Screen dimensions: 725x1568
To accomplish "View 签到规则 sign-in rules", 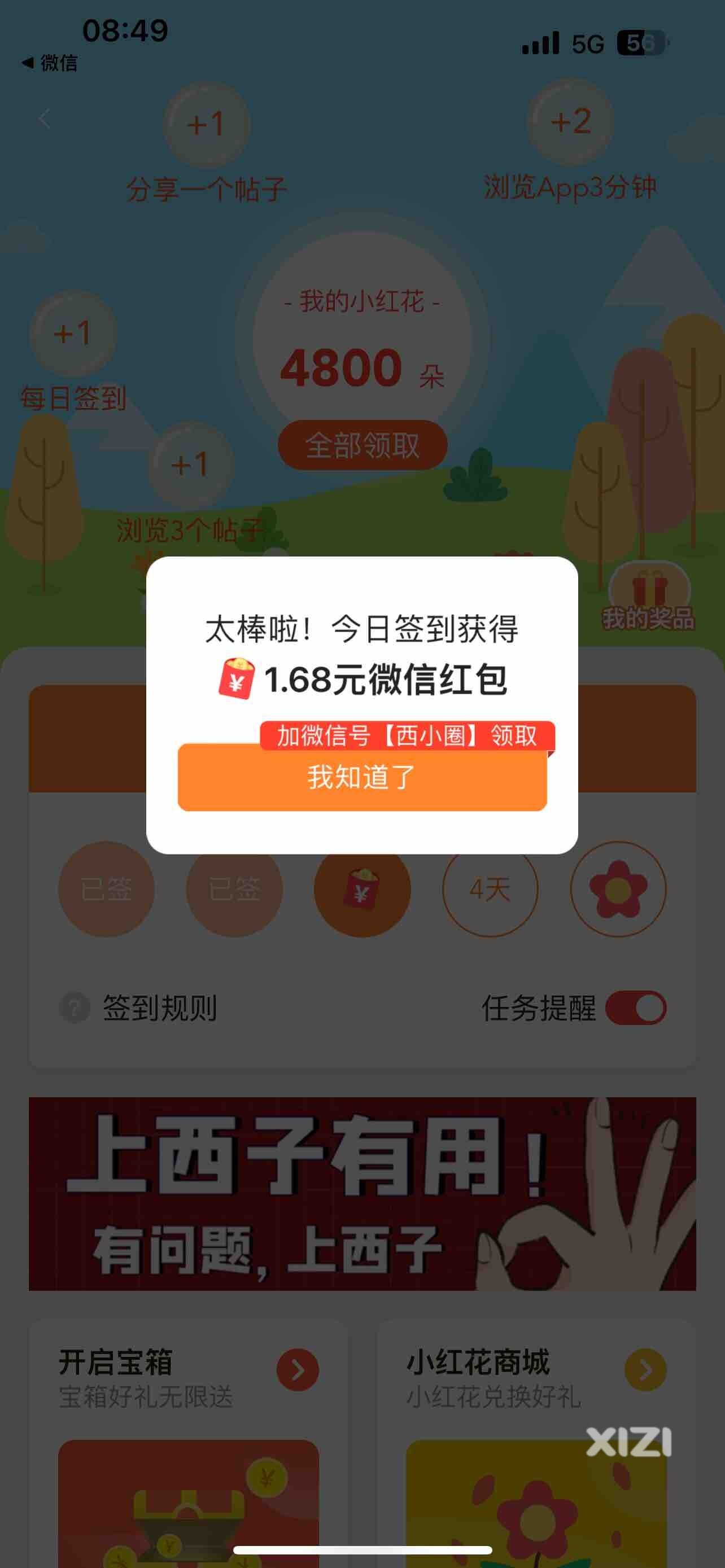I will pyautogui.click(x=158, y=1008).
